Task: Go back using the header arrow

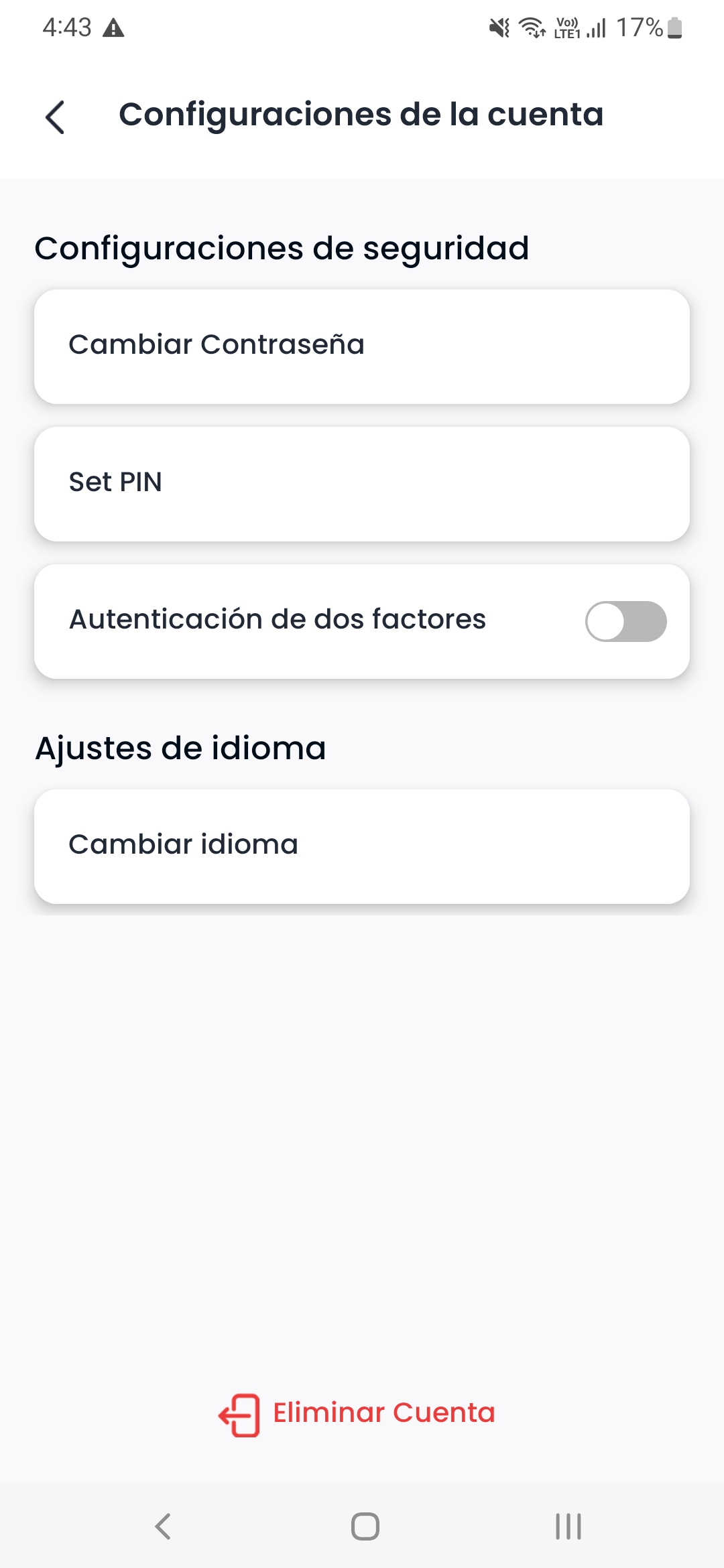Action: [55, 117]
